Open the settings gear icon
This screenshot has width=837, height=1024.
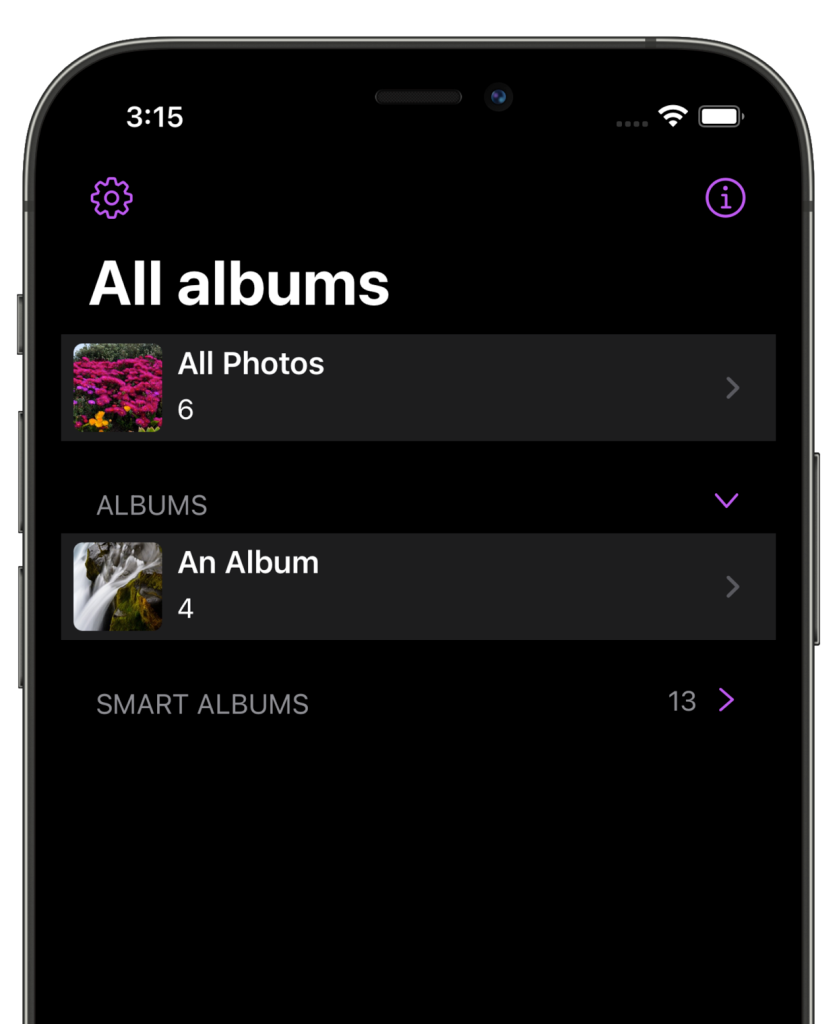(112, 198)
